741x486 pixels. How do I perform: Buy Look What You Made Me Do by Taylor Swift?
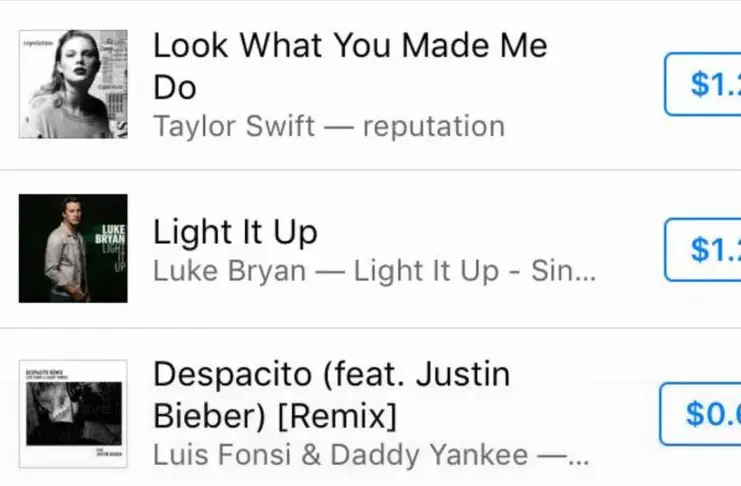click(x=704, y=85)
